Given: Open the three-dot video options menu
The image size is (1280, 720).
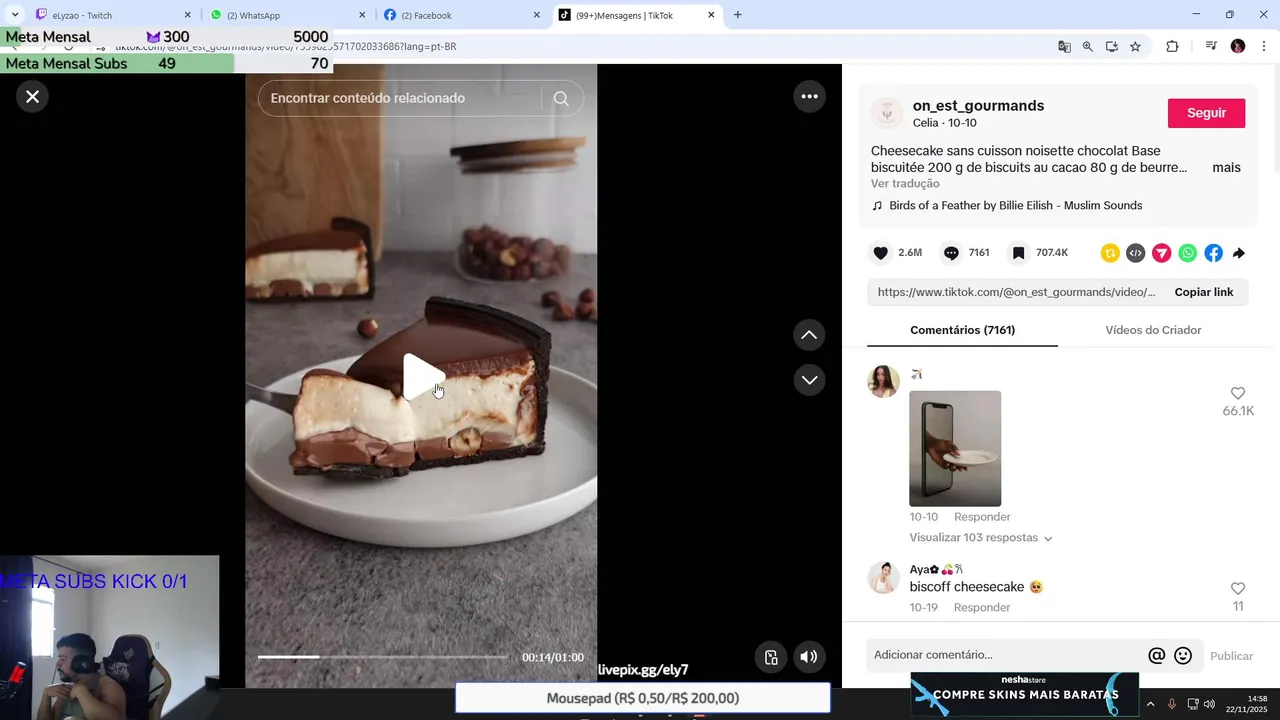Looking at the screenshot, I should pyautogui.click(x=809, y=96).
